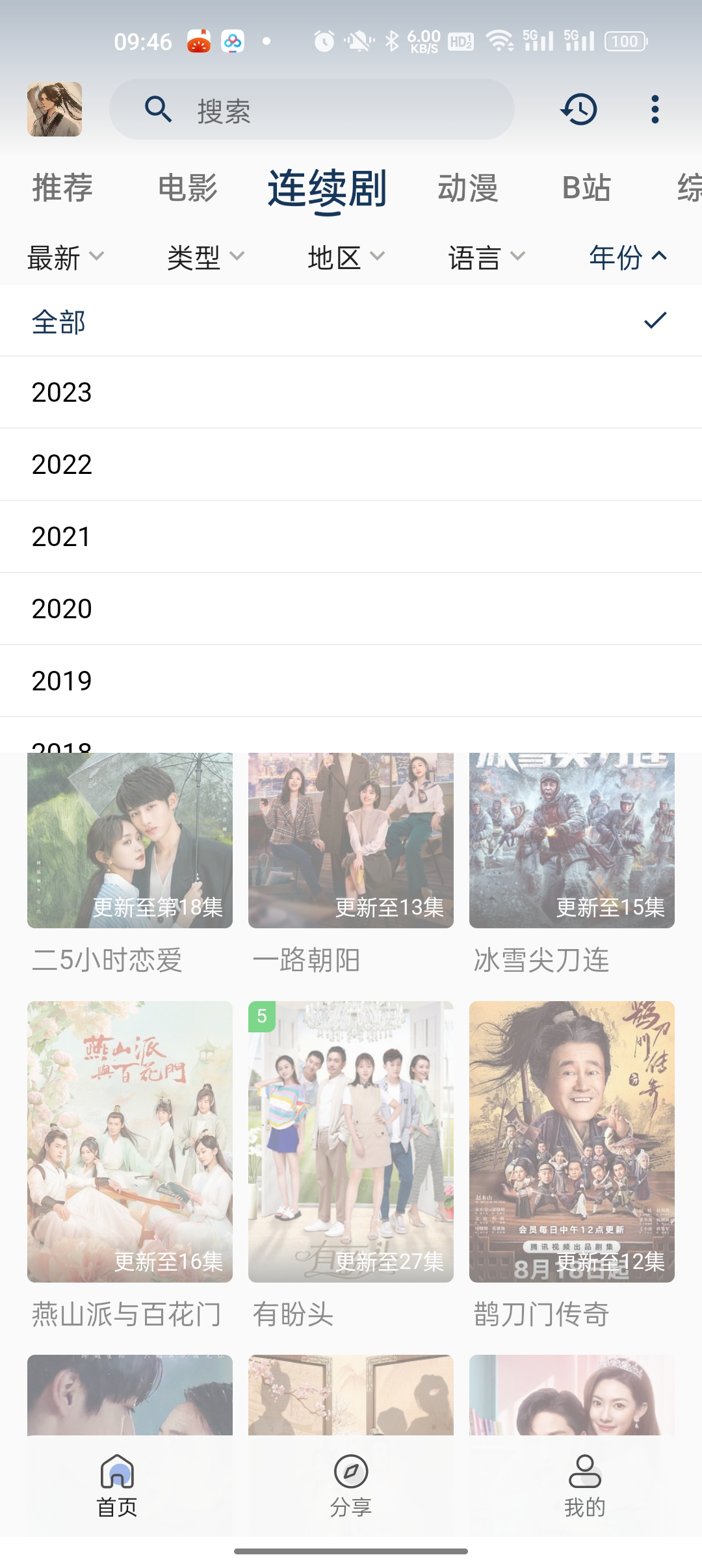Open the three-dot overflow menu
This screenshot has height=1568, width=702.
(655, 109)
